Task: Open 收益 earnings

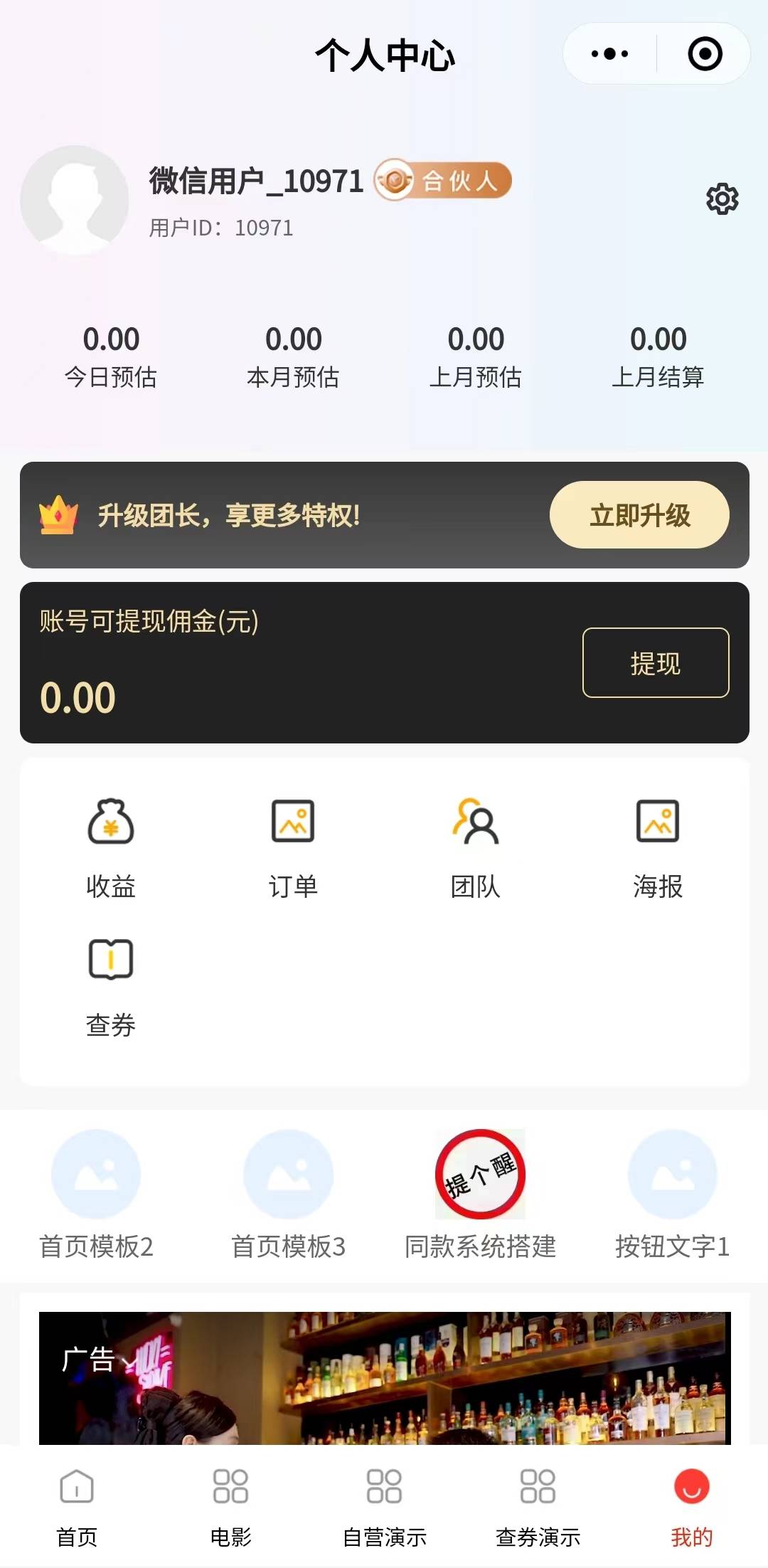Action: tap(111, 848)
